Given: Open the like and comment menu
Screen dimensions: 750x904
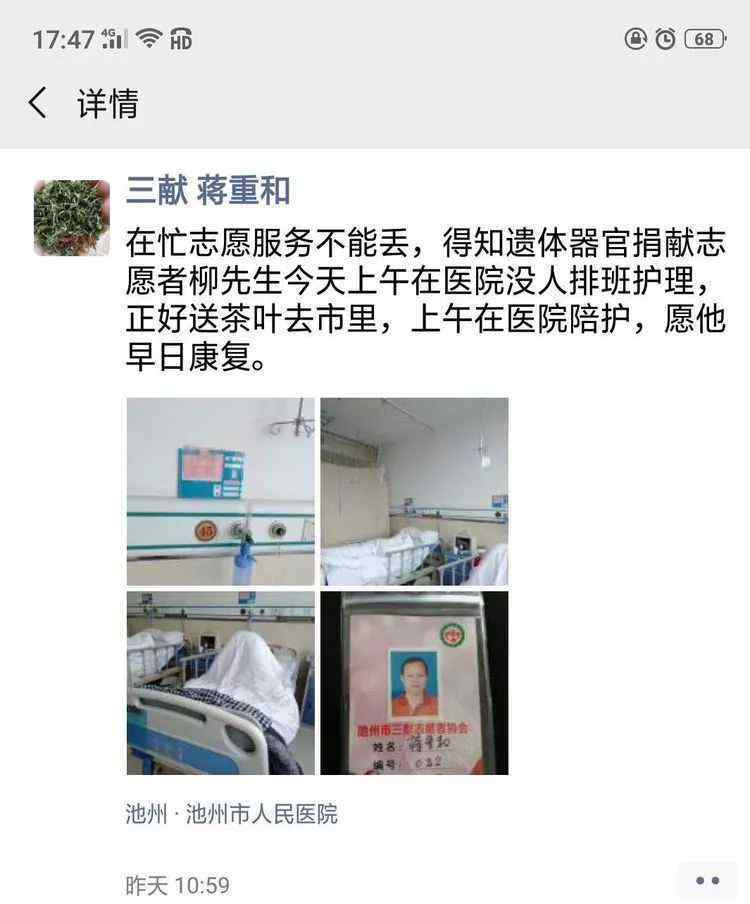Looking at the screenshot, I should [x=707, y=880].
